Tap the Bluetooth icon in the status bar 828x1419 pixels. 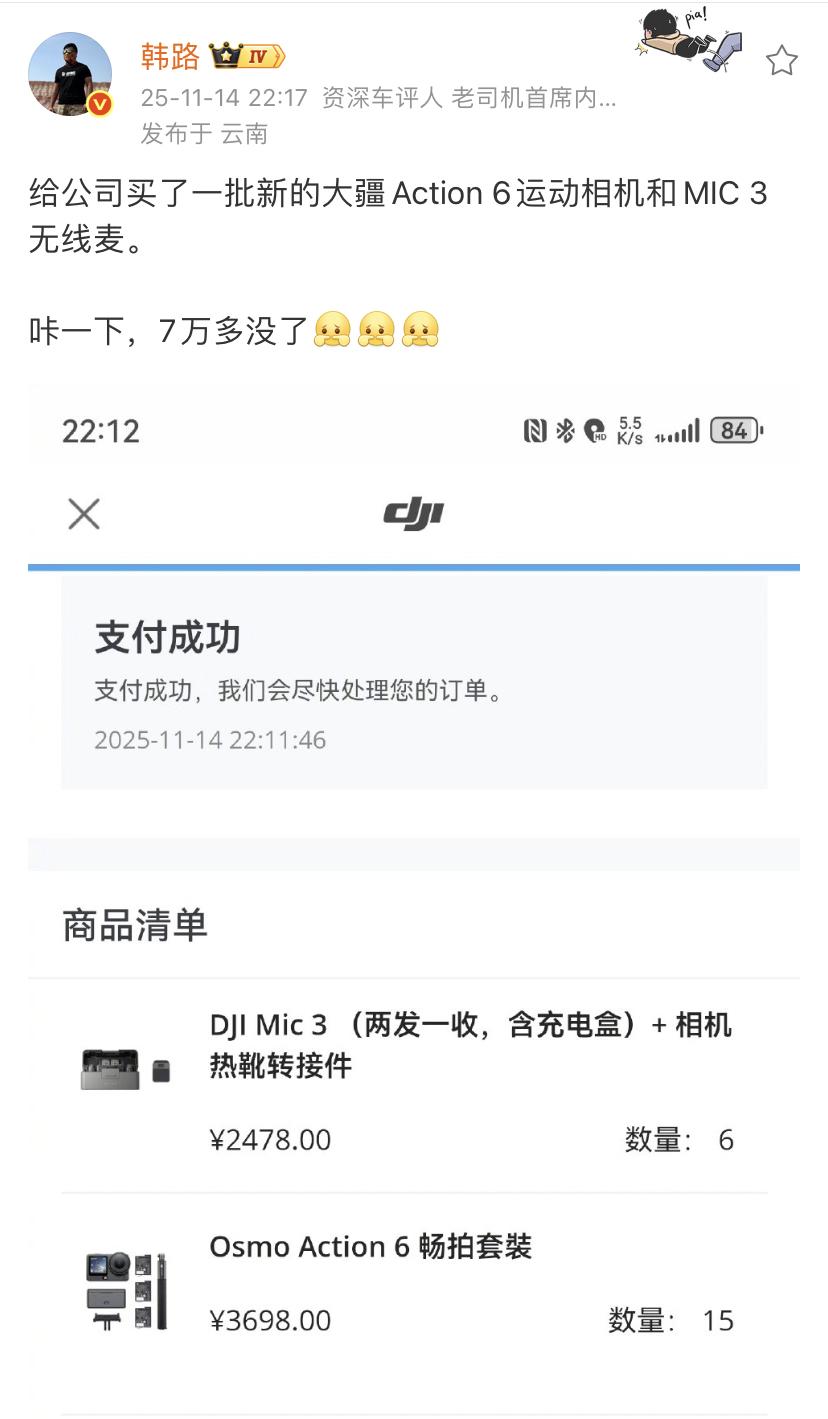tap(563, 430)
